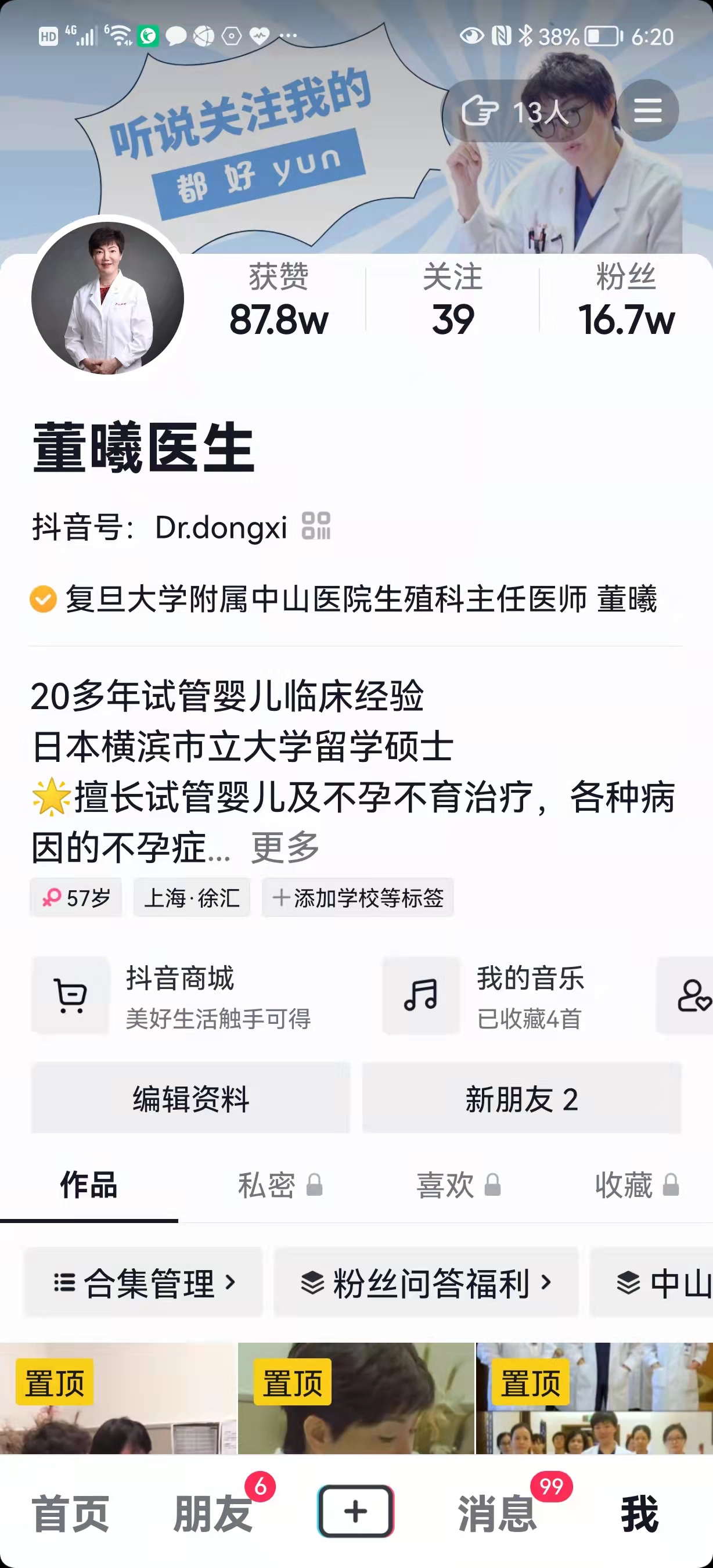
Task: Open 合集管理 chip
Action: [x=143, y=1282]
